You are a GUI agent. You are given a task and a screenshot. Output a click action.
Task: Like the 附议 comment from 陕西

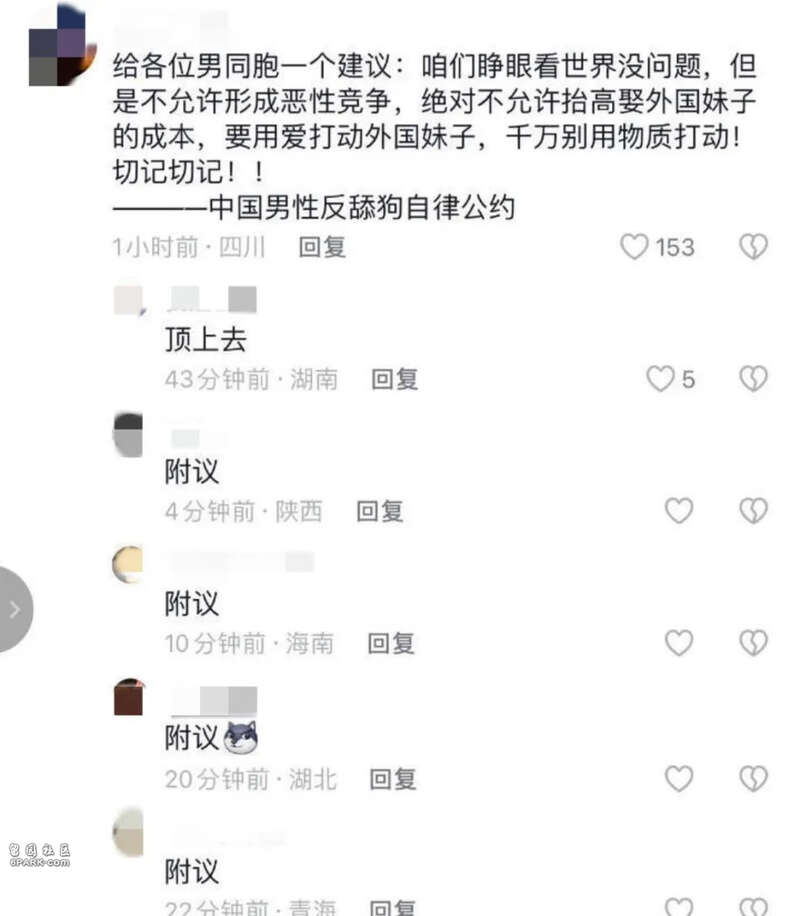(x=679, y=511)
